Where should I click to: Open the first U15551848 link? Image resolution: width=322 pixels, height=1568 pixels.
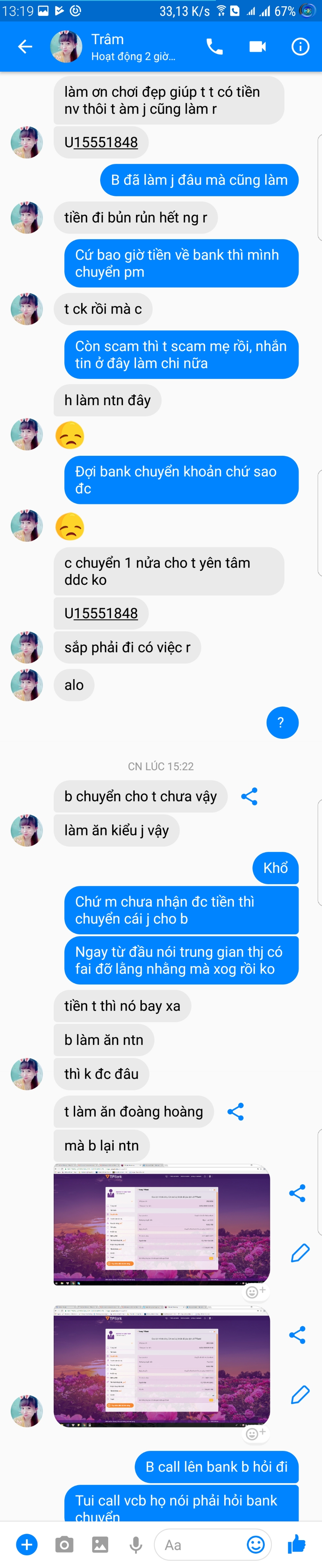[x=101, y=143]
